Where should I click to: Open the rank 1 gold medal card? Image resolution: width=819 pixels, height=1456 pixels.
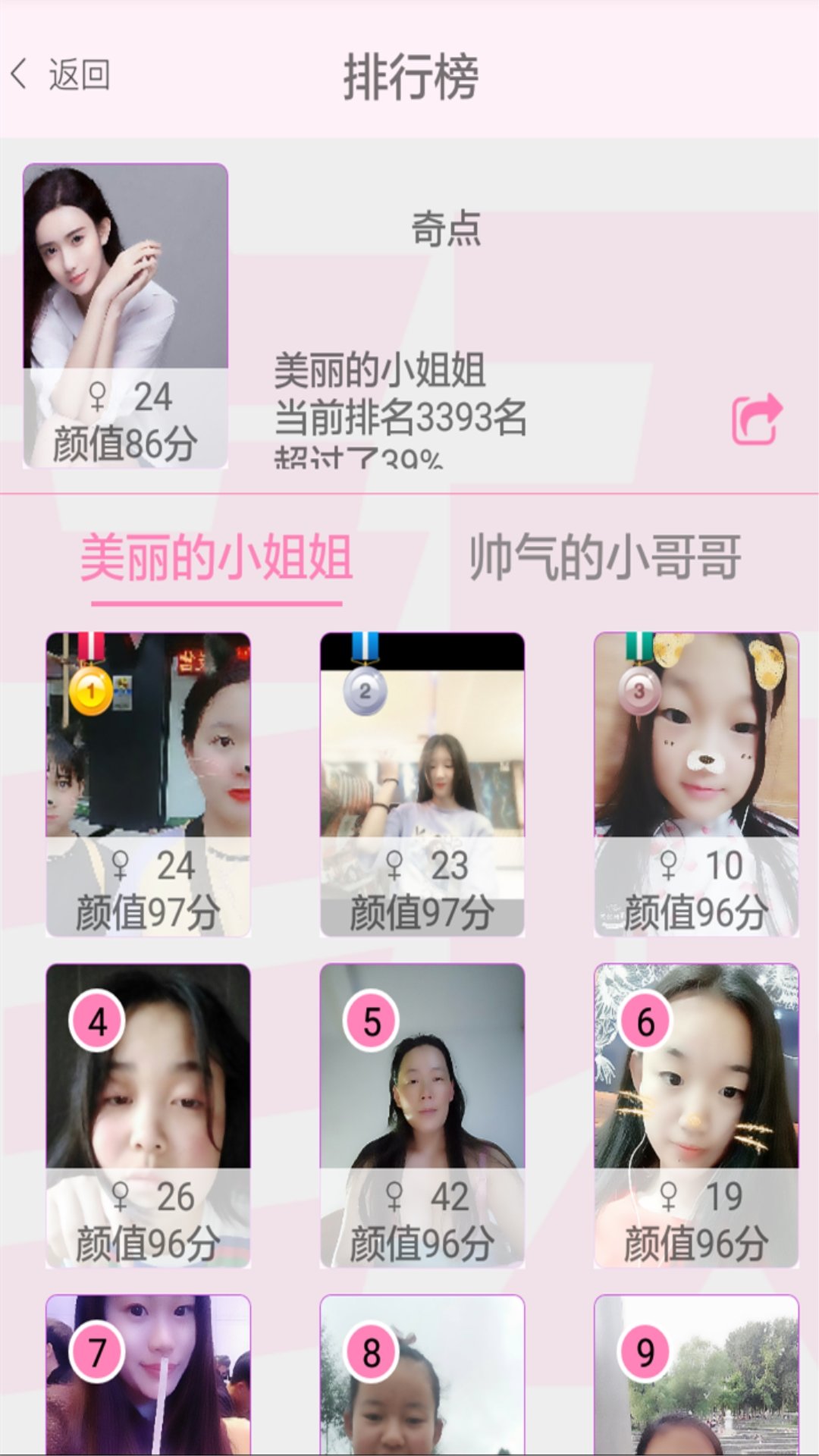[x=148, y=784]
